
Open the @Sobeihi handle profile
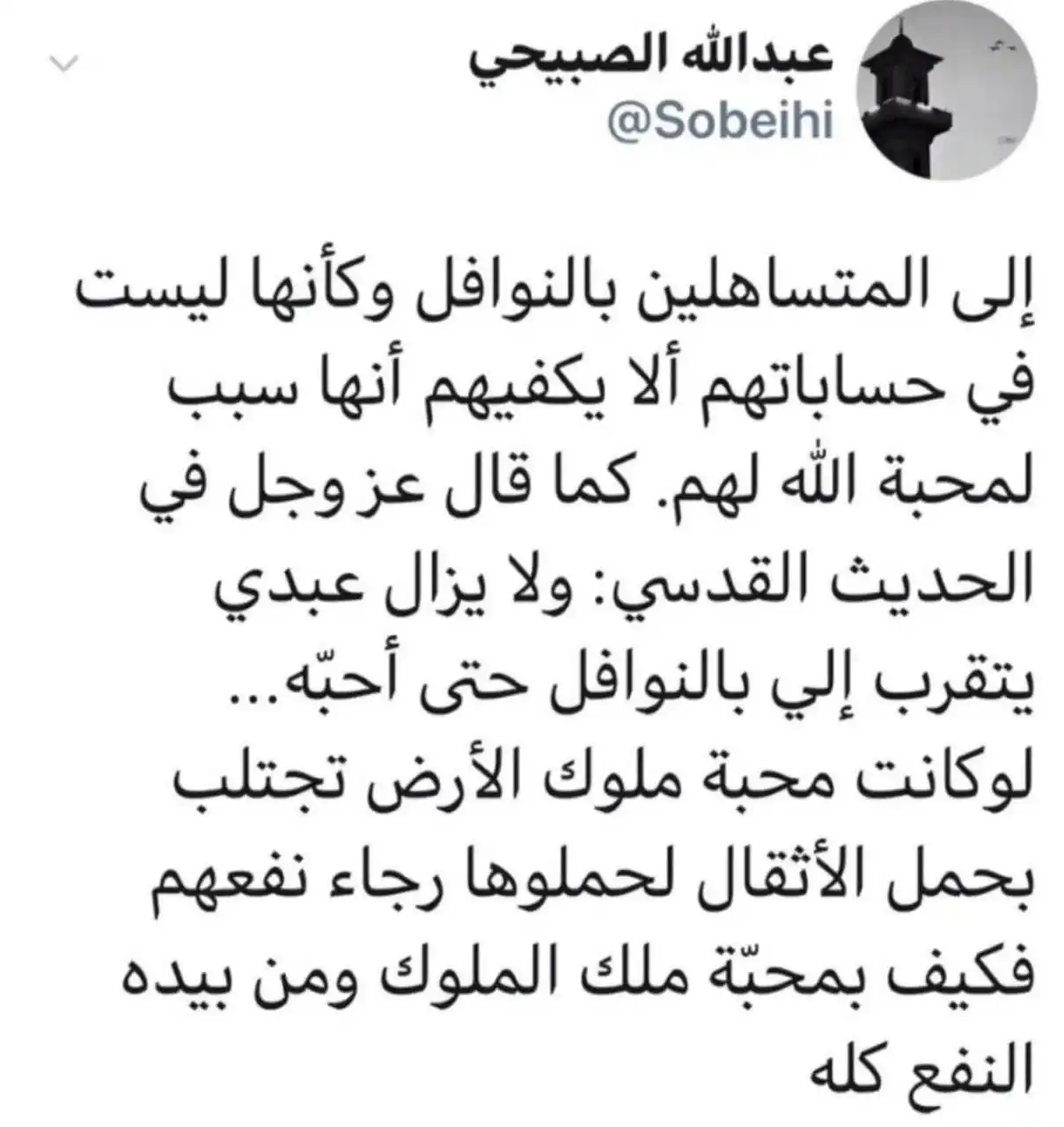[x=720, y=124]
